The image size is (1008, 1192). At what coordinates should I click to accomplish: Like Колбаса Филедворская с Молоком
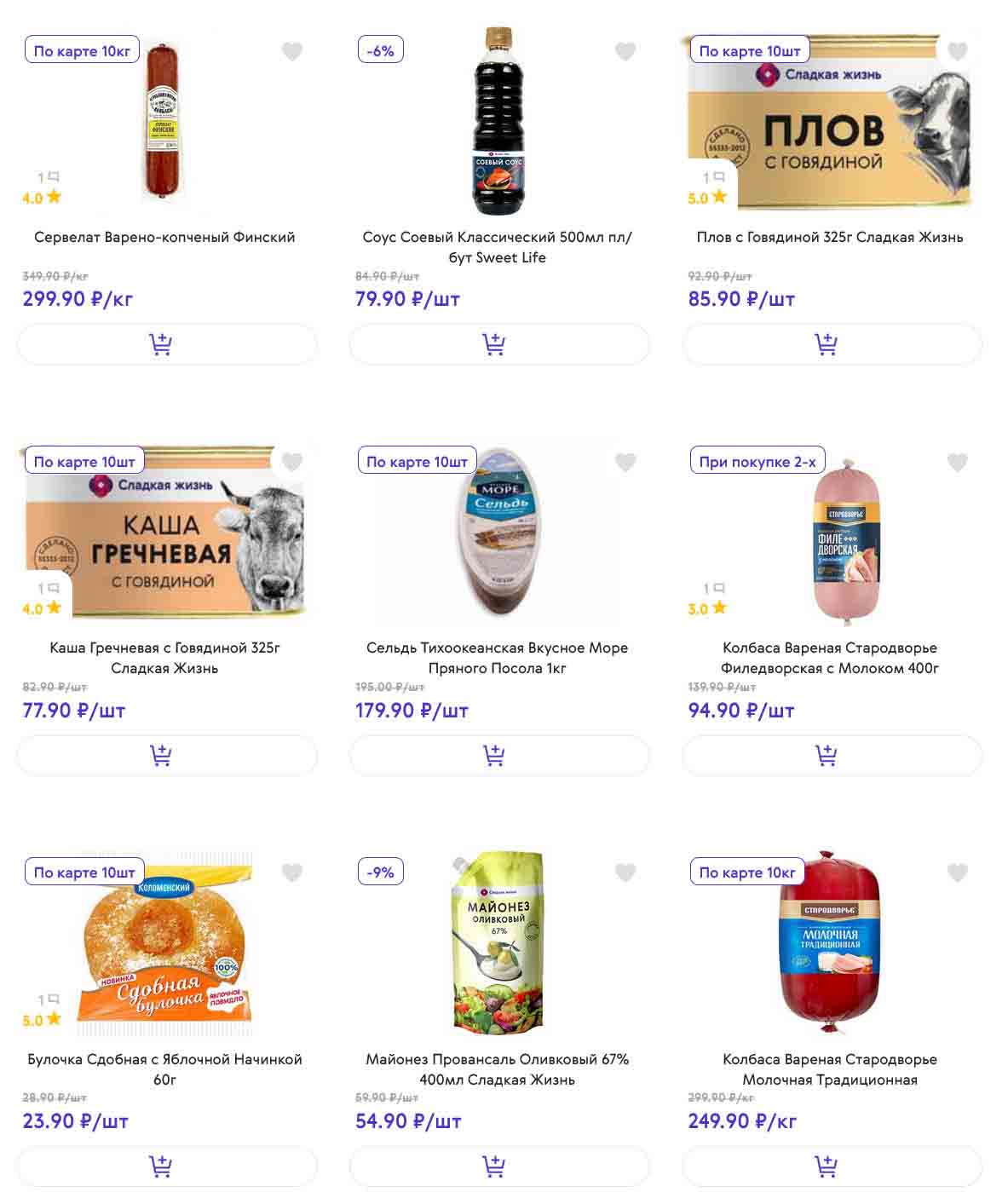(x=957, y=463)
